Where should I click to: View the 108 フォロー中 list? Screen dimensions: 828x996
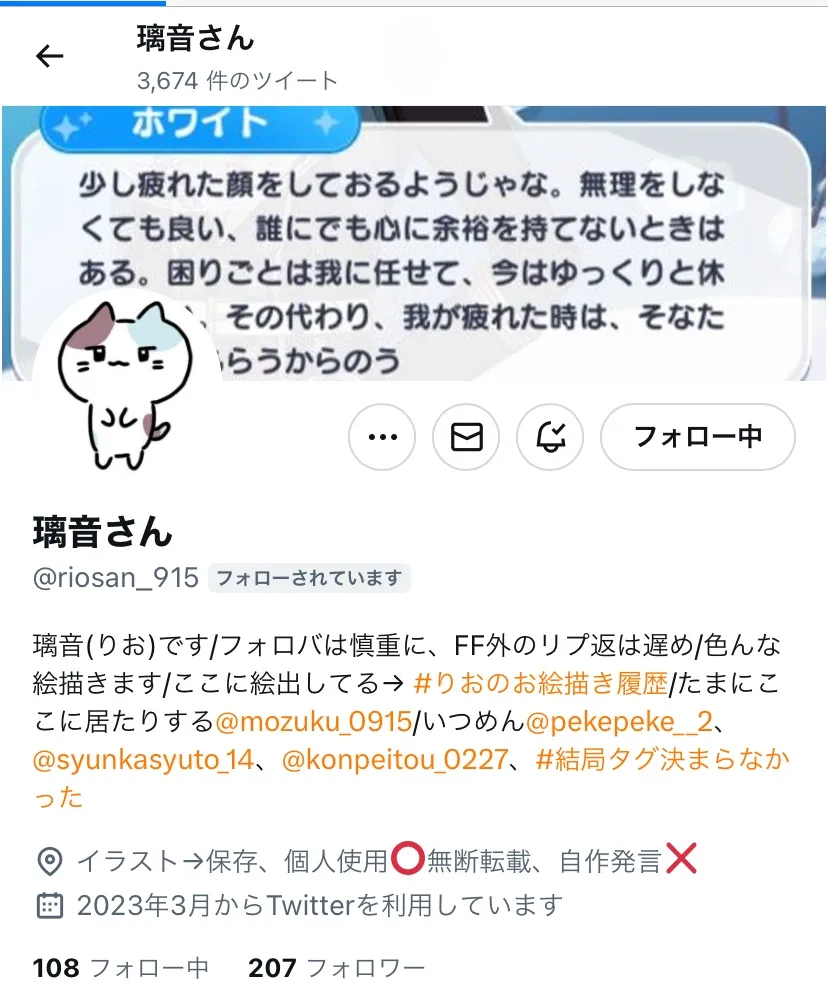coord(121,968)
